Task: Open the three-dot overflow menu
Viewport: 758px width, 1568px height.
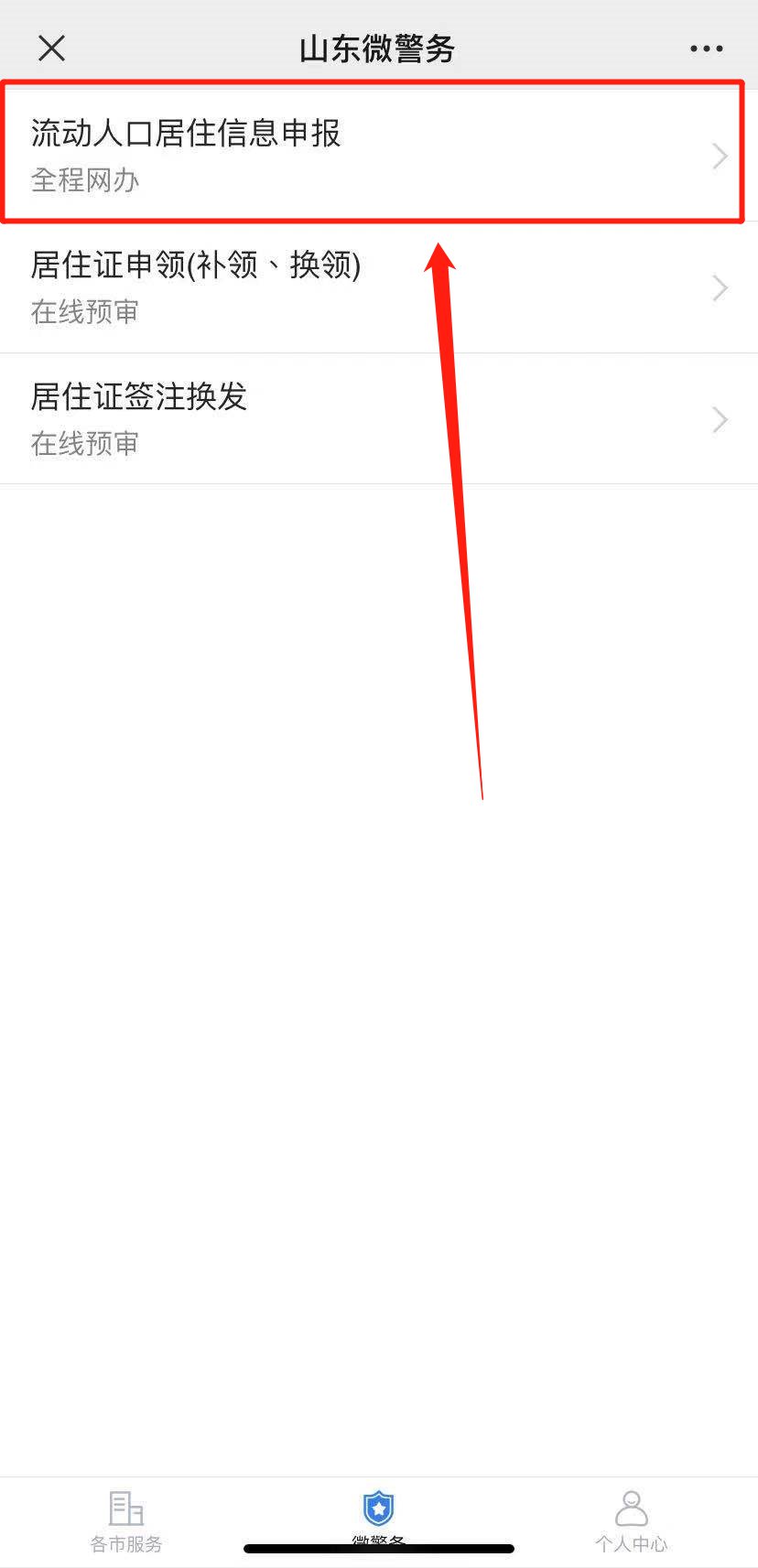Action: [x=706, y=49]
